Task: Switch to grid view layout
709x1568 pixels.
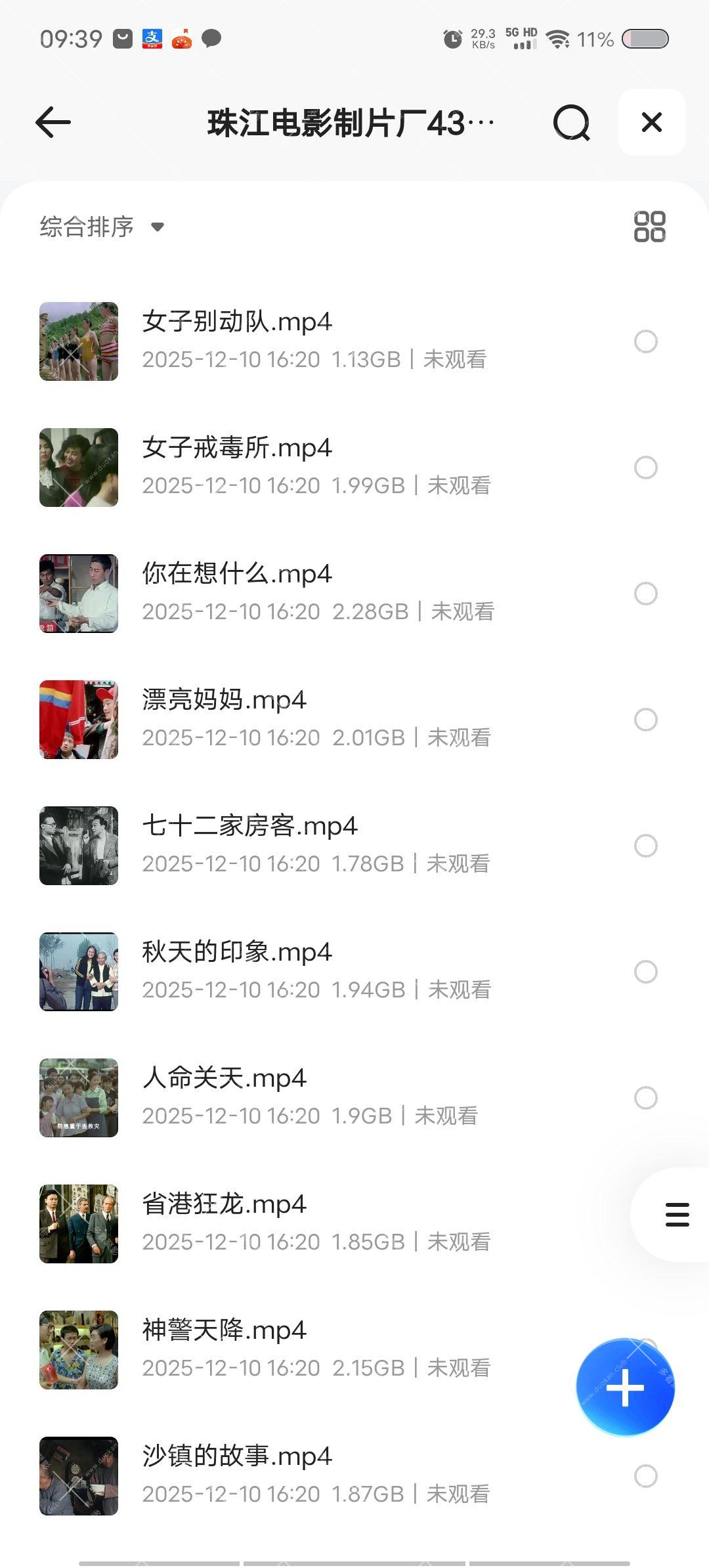Action: click(x=649, y=227)
